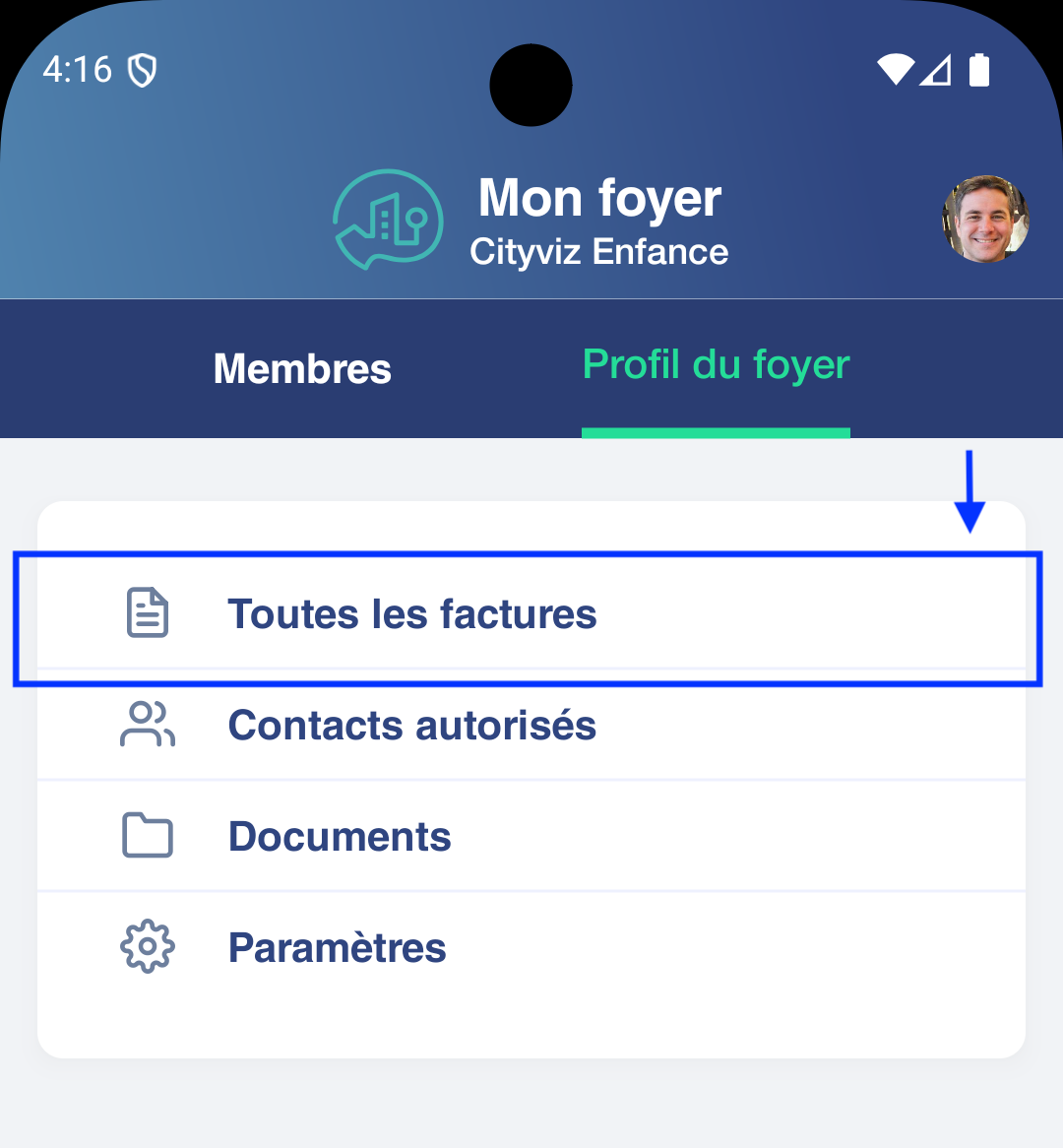Image resolution: width=1063 pixels, height=1148 pixels.
Task: Tap the profile avatar photo
Action: [x=985, y=219]
